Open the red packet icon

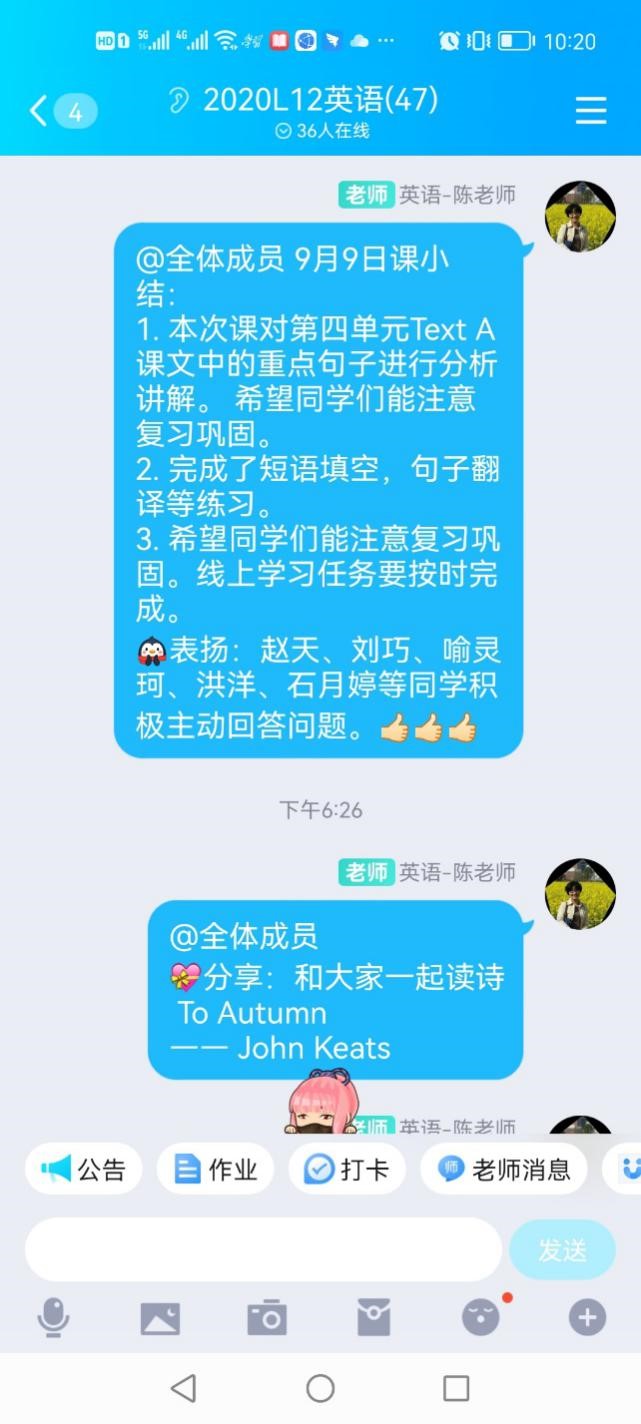pyautogui.click(x=374, y=1318)
